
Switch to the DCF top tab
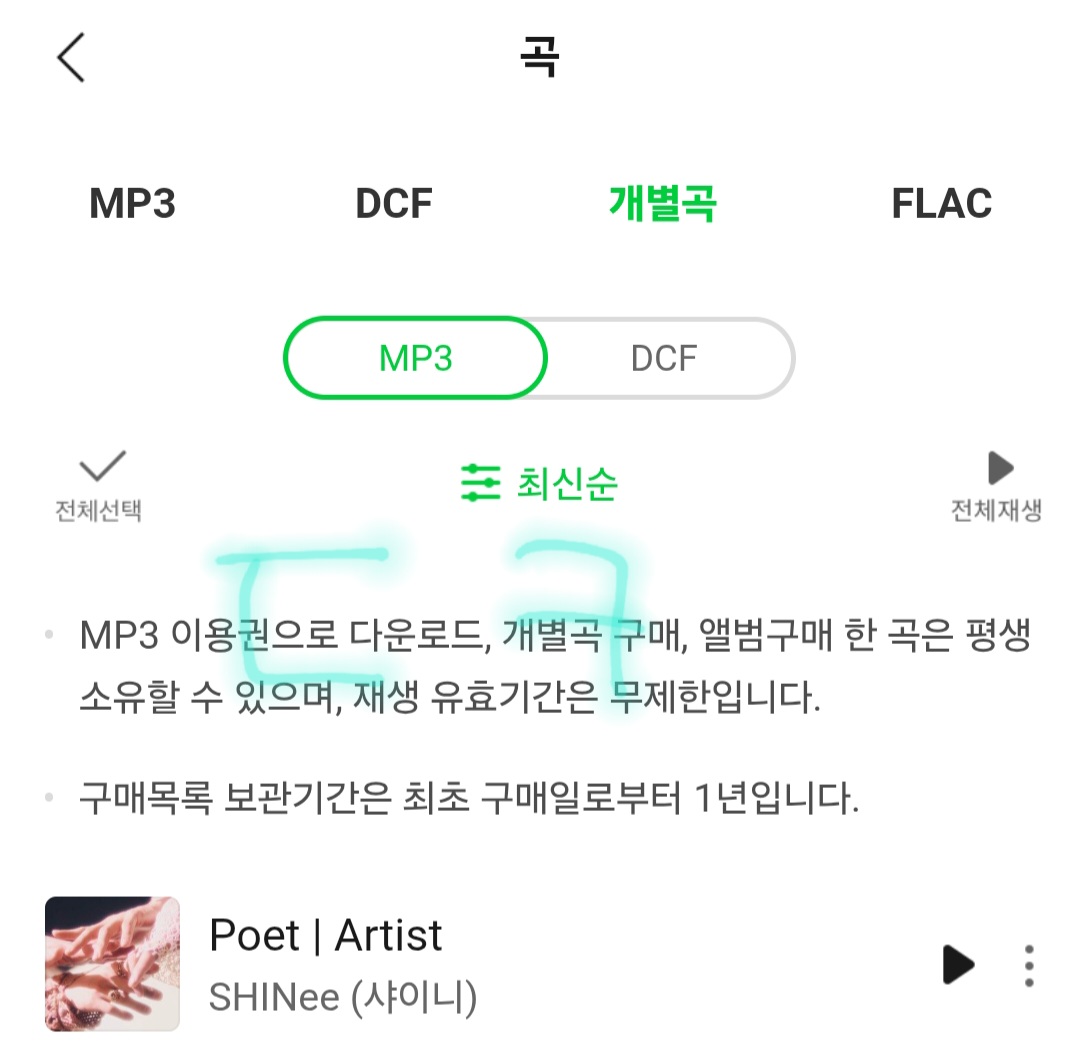pyautogui.click(x=394, y=204)
